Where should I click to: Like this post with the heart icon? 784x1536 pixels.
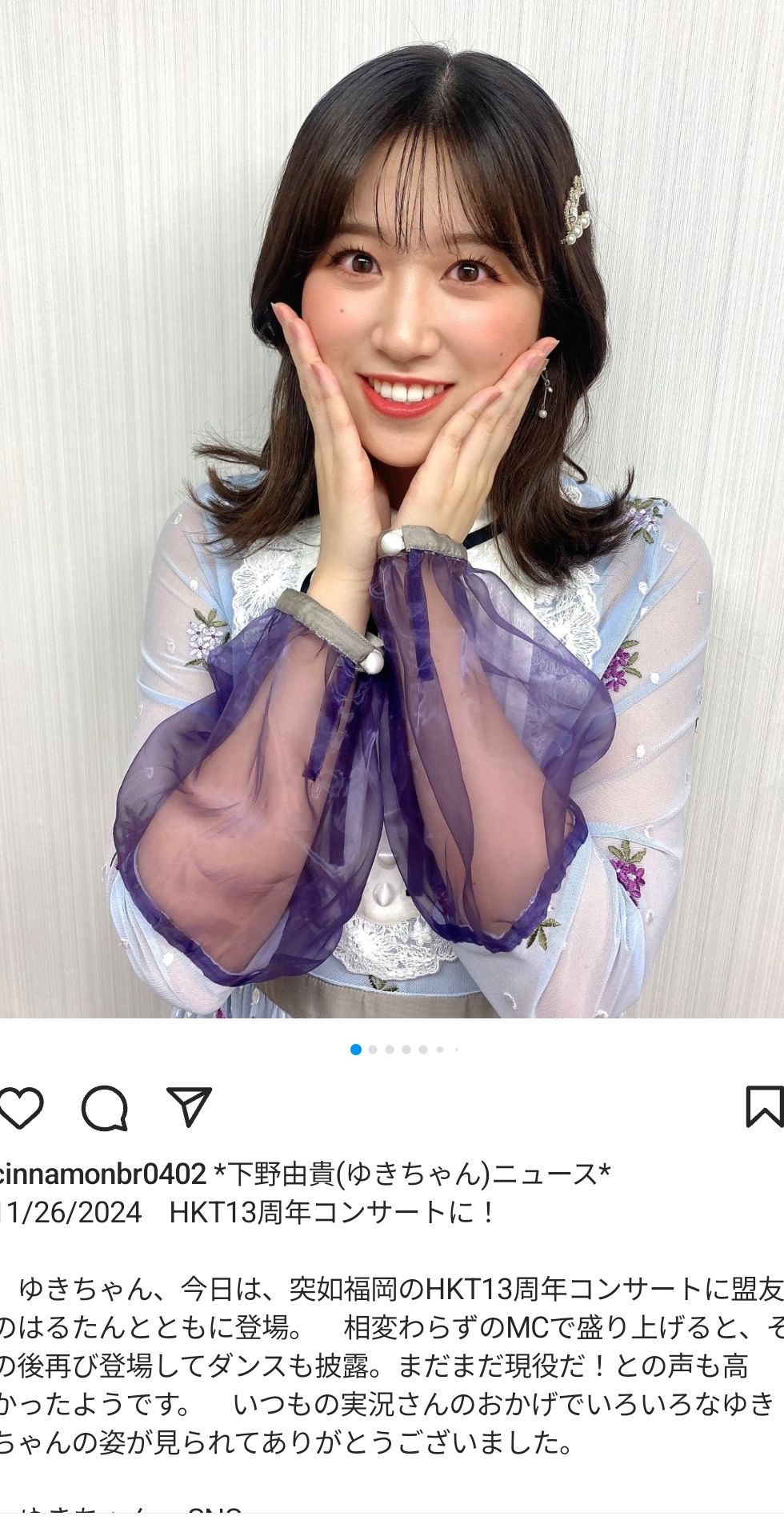[21, 1108]
